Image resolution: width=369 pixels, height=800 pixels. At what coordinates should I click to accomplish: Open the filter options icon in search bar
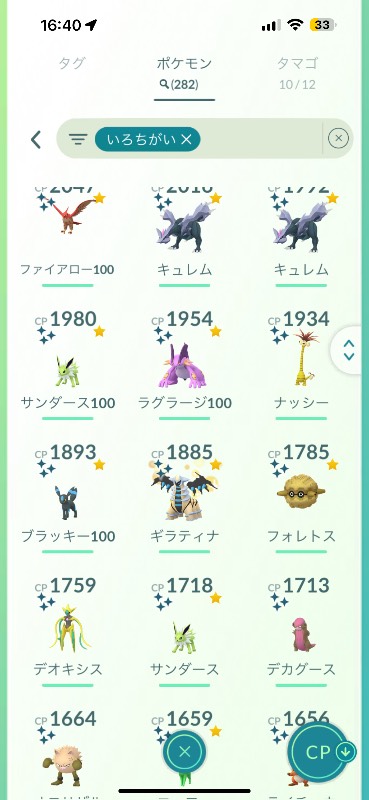(x=78, y=139)
